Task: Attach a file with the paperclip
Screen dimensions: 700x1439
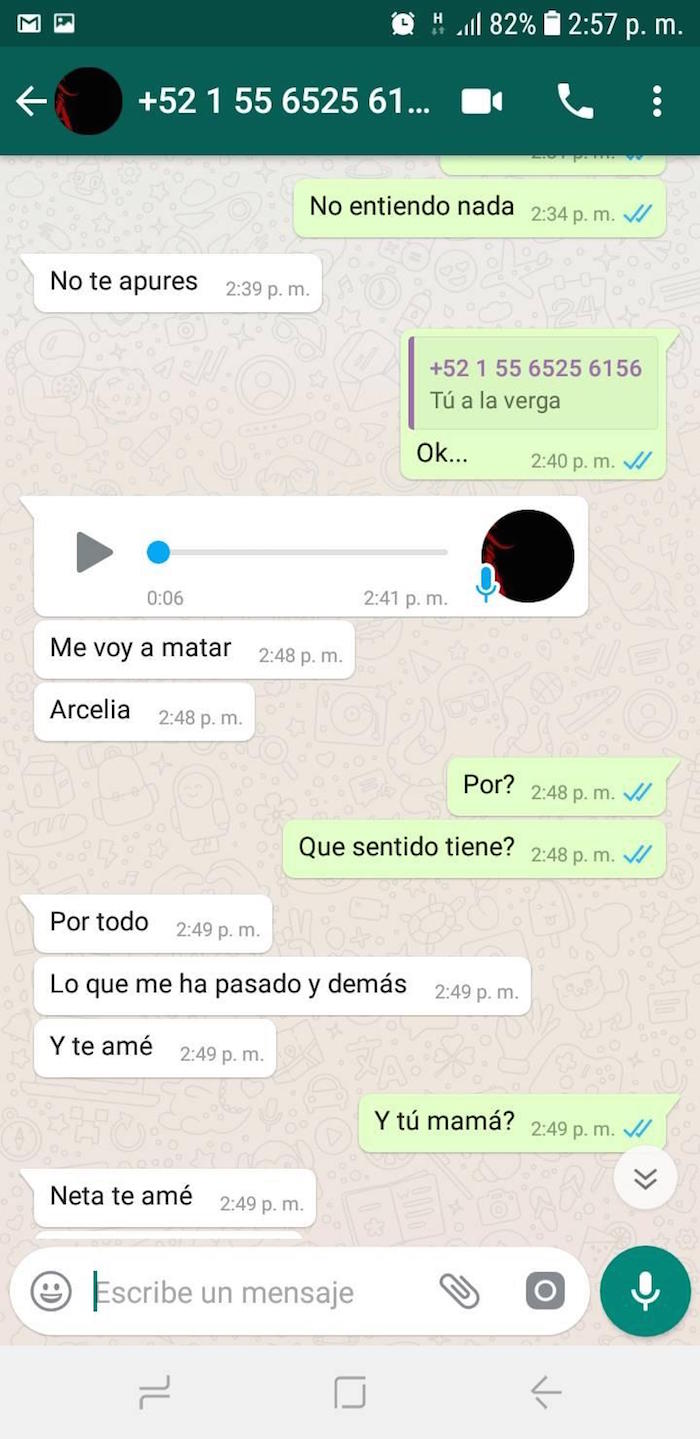Action: [x=460, y=1291]
